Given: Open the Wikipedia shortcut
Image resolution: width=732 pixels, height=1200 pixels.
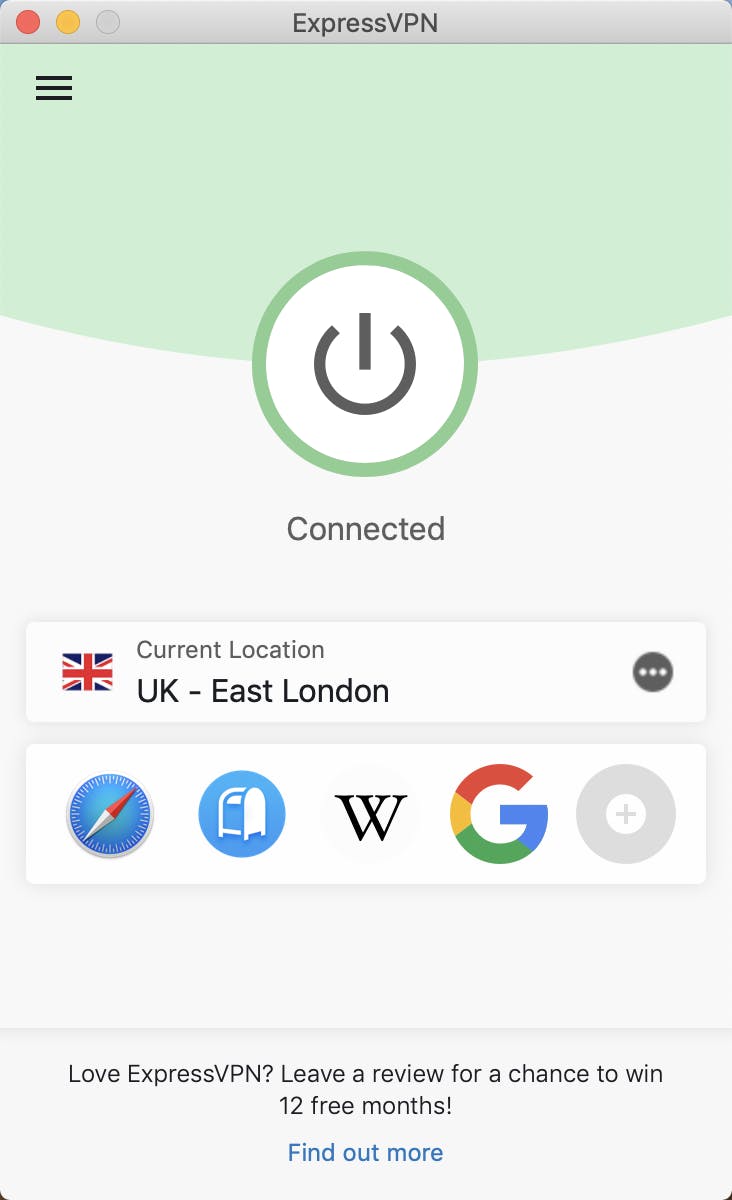Looking at the screenshot, I should coord(370,814).
